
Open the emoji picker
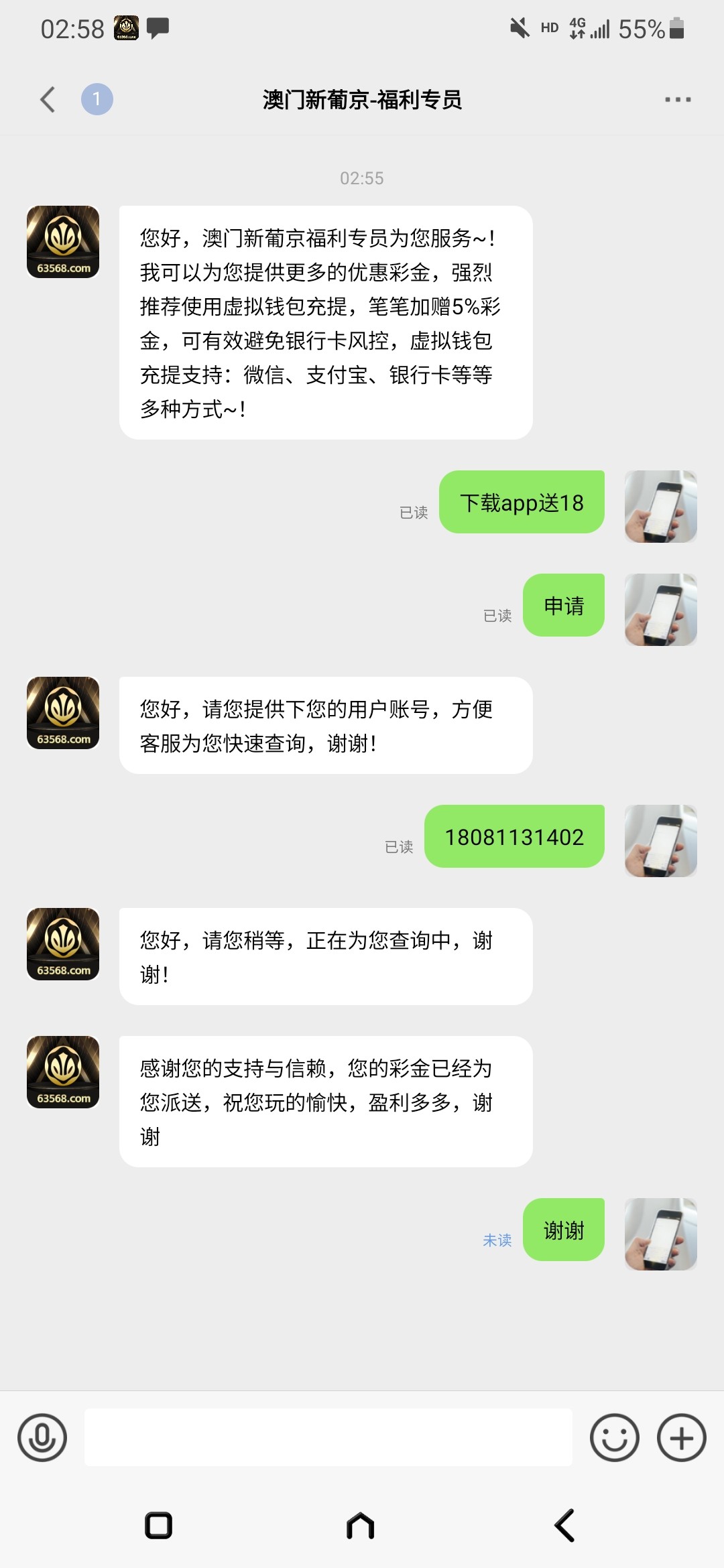[x=614, y=1437]
